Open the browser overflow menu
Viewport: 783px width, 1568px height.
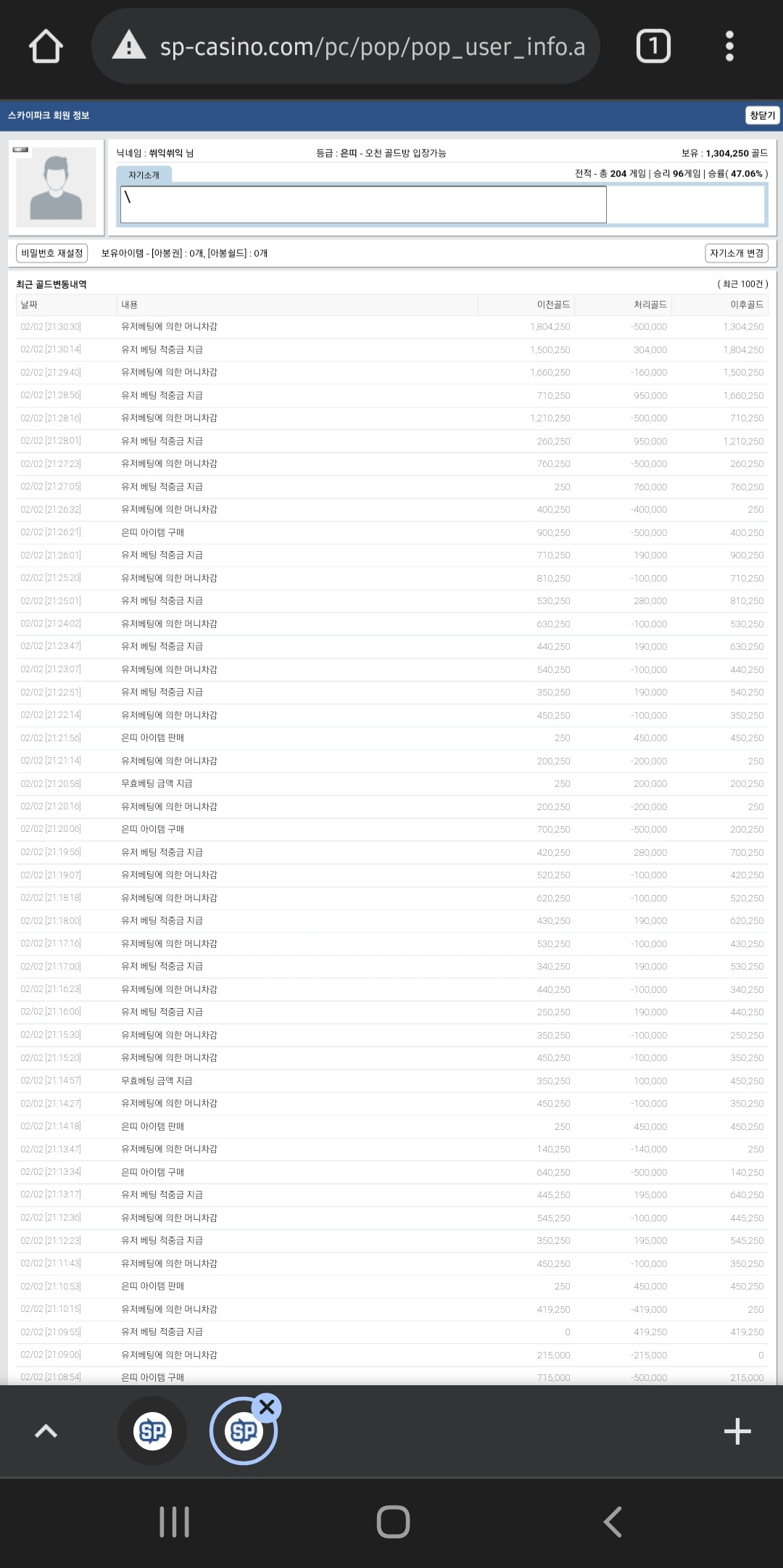pyautogui.click(x=729, y=46)
